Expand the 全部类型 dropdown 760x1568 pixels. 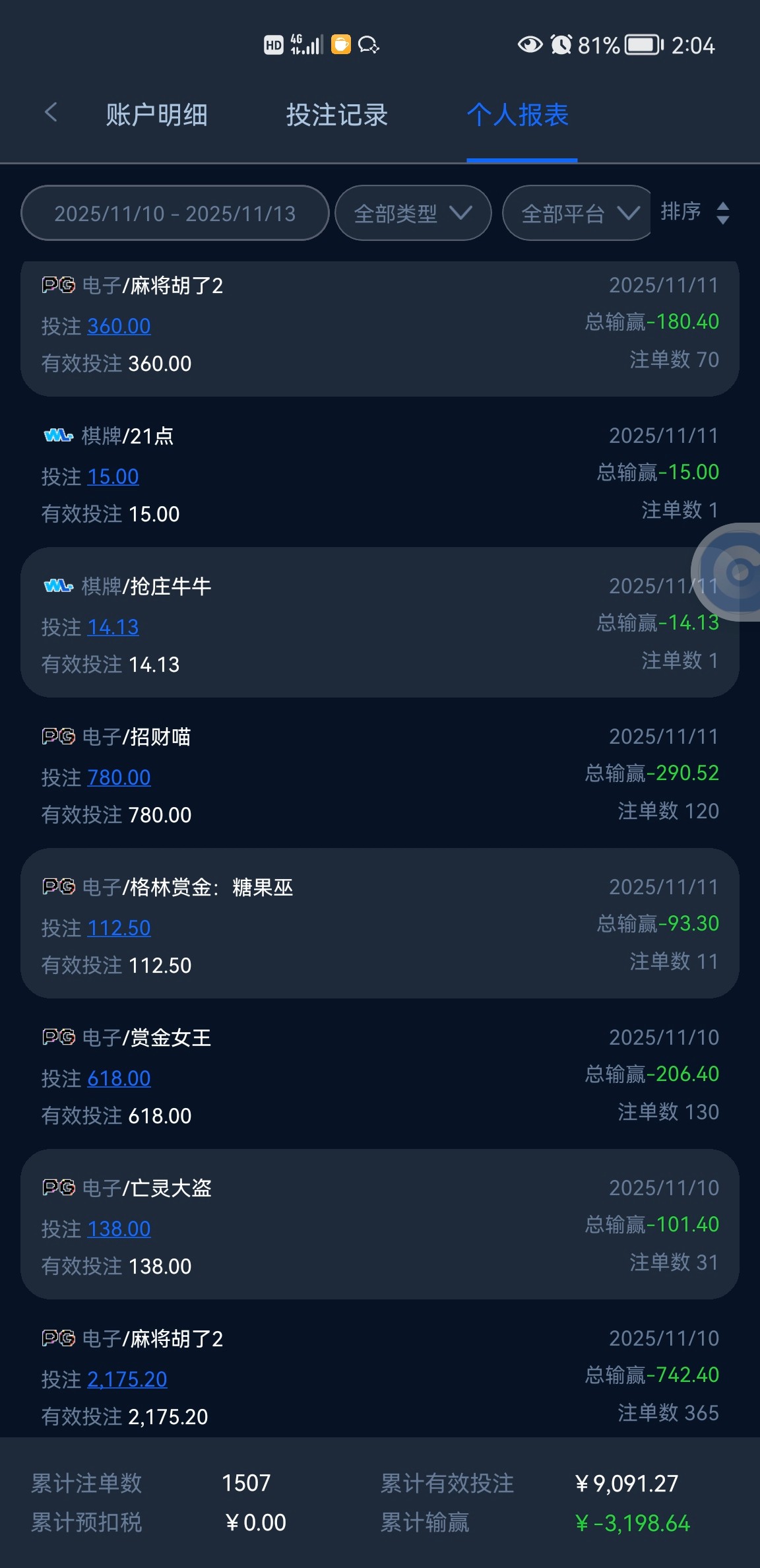point(413,213)
